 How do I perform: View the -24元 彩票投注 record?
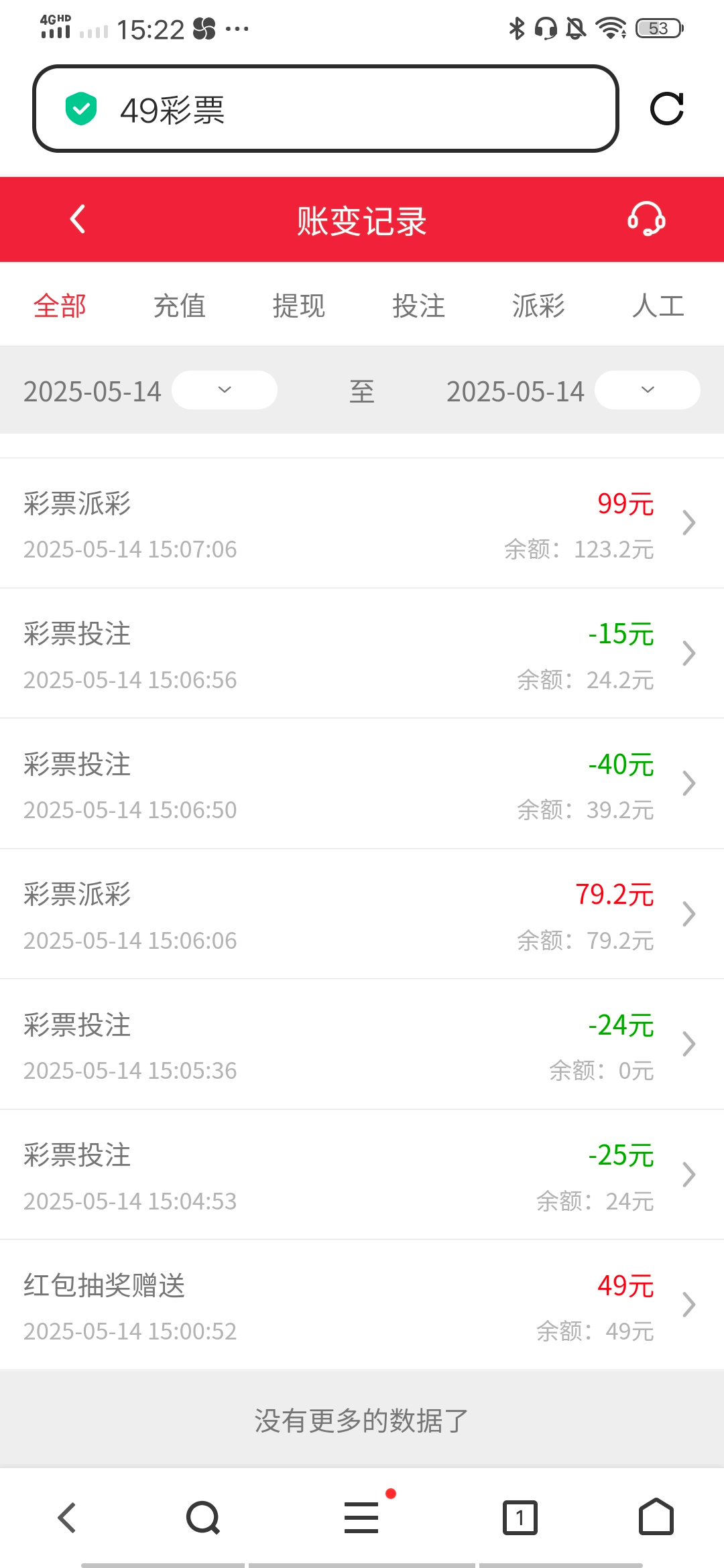(x=362, y=1045)
